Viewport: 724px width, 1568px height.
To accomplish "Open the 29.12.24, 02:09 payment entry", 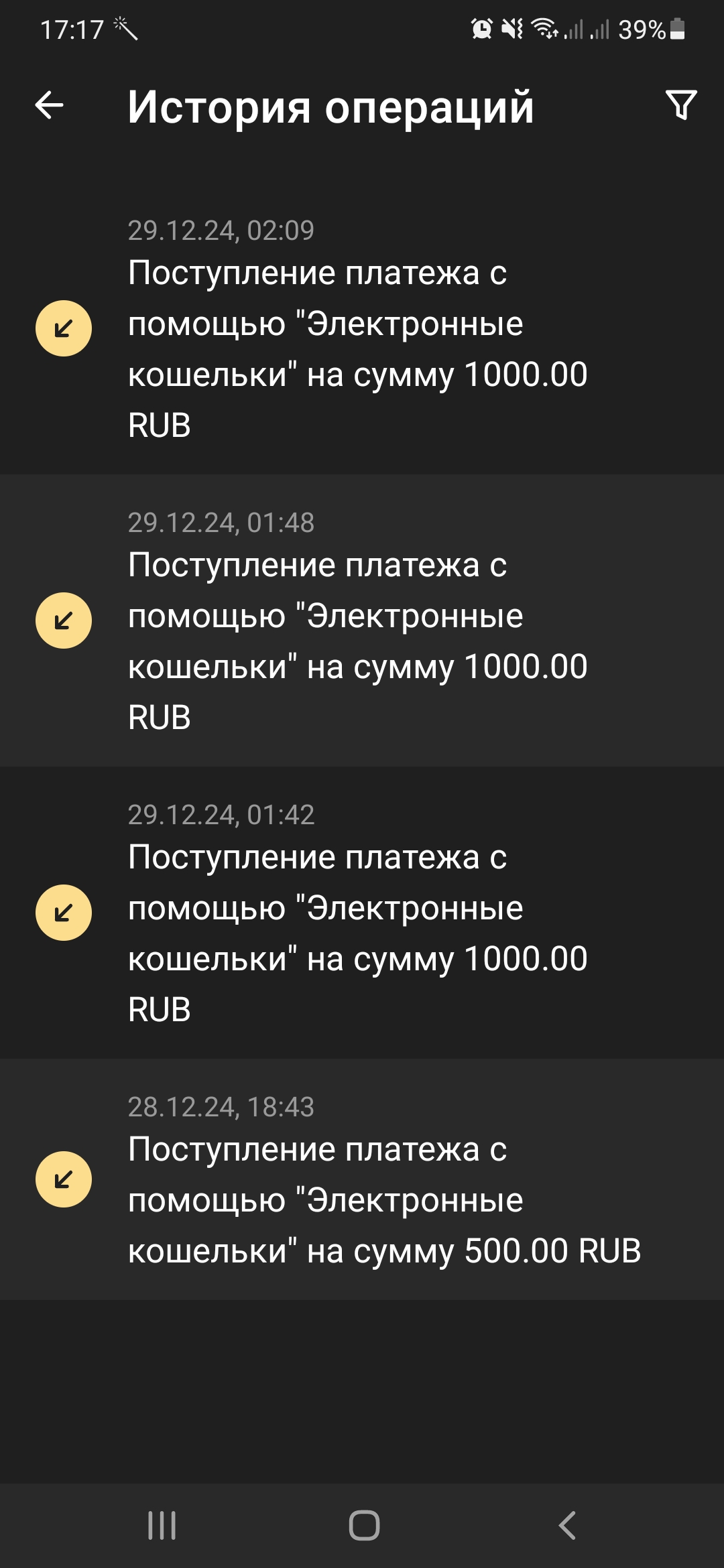I will (x=362, y=328).
